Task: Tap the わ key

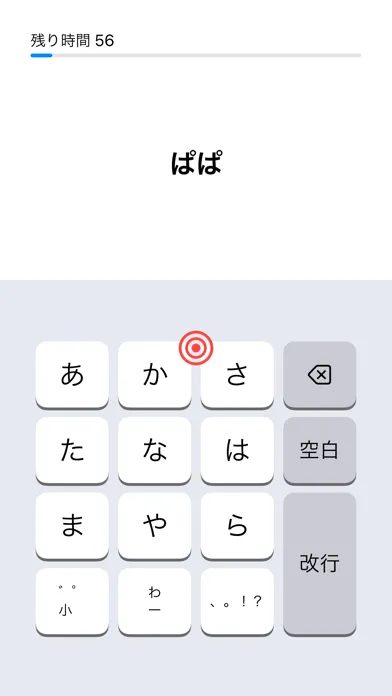Action: [154, 601]
